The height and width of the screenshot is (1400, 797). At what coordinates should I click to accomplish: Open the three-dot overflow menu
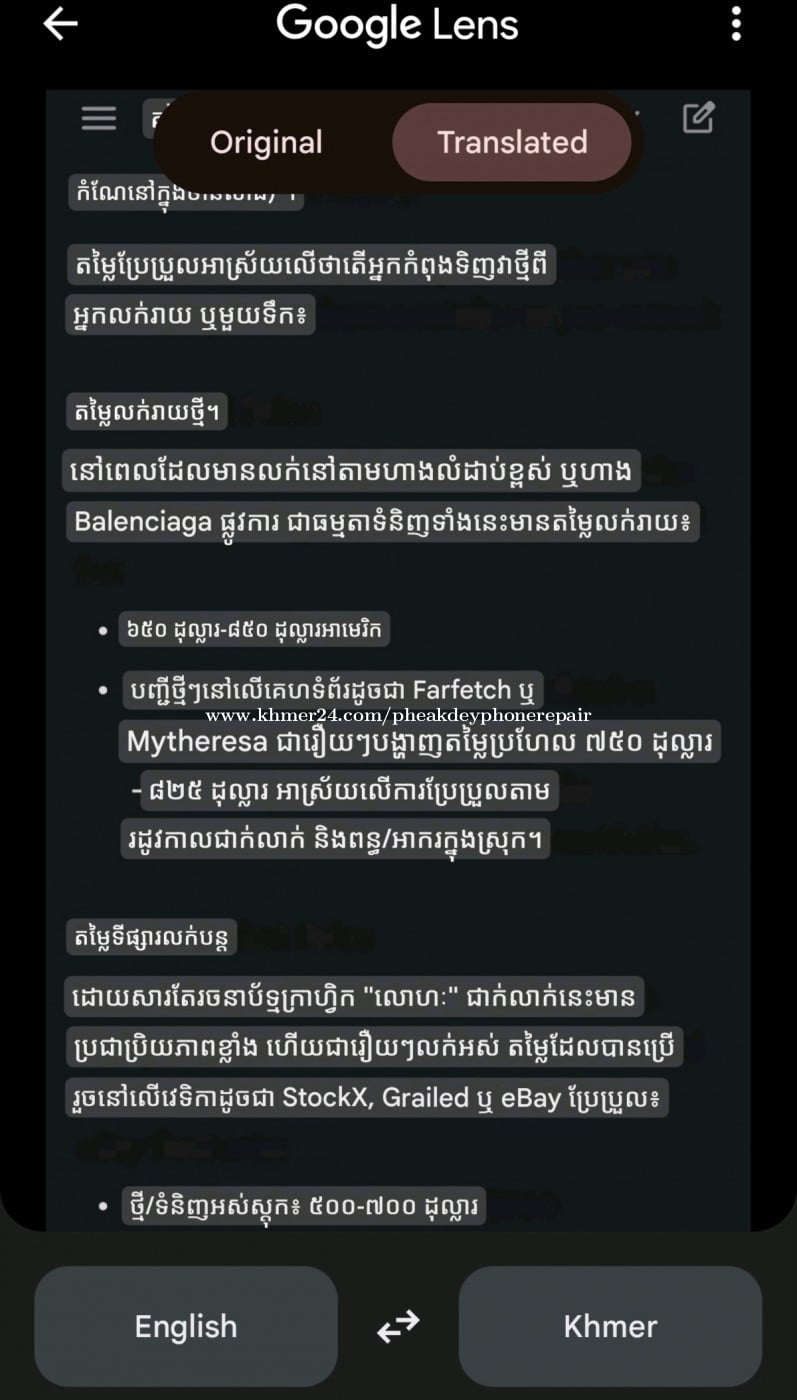point(736,24)
